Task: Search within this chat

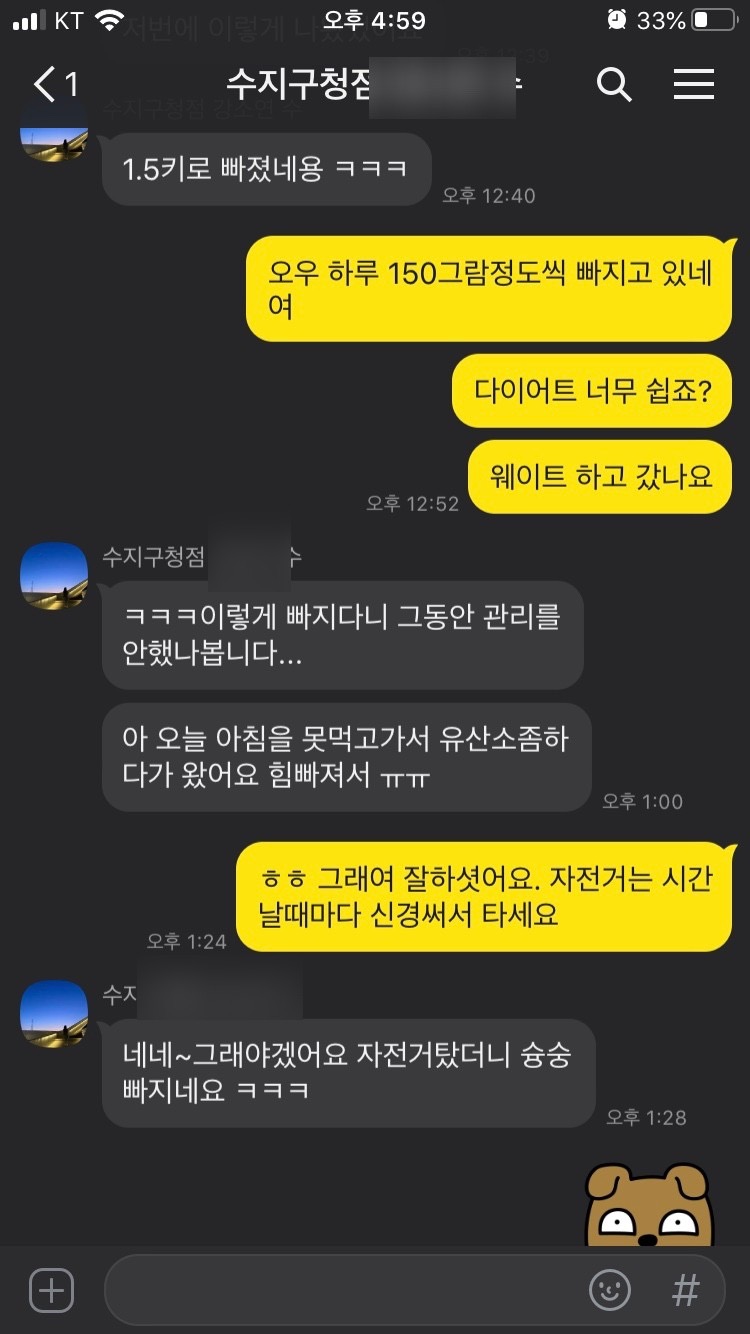Action: (614, 85)
